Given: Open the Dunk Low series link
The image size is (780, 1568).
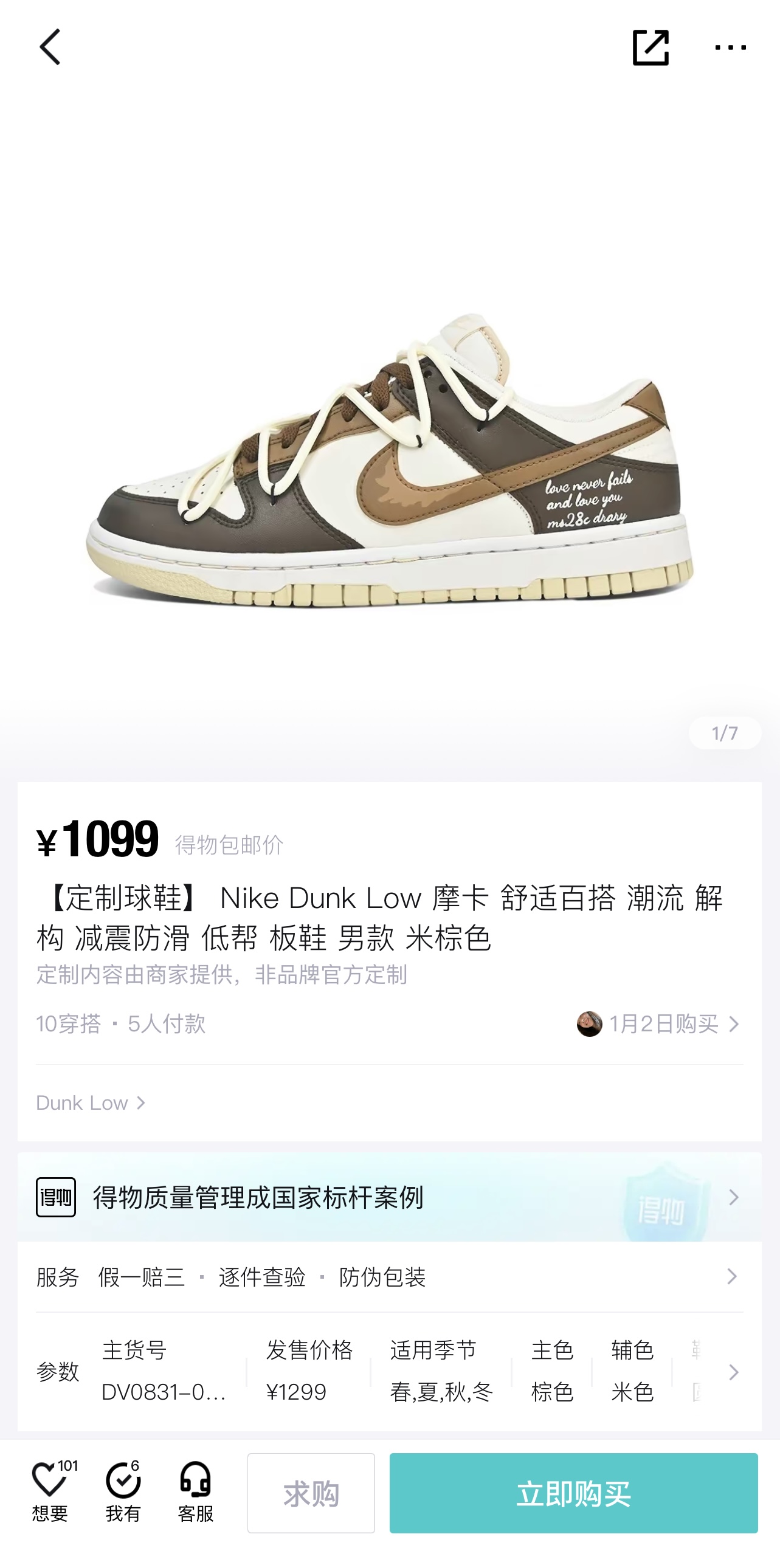Looking at the screenshot, I should [x=91, y=1103].
